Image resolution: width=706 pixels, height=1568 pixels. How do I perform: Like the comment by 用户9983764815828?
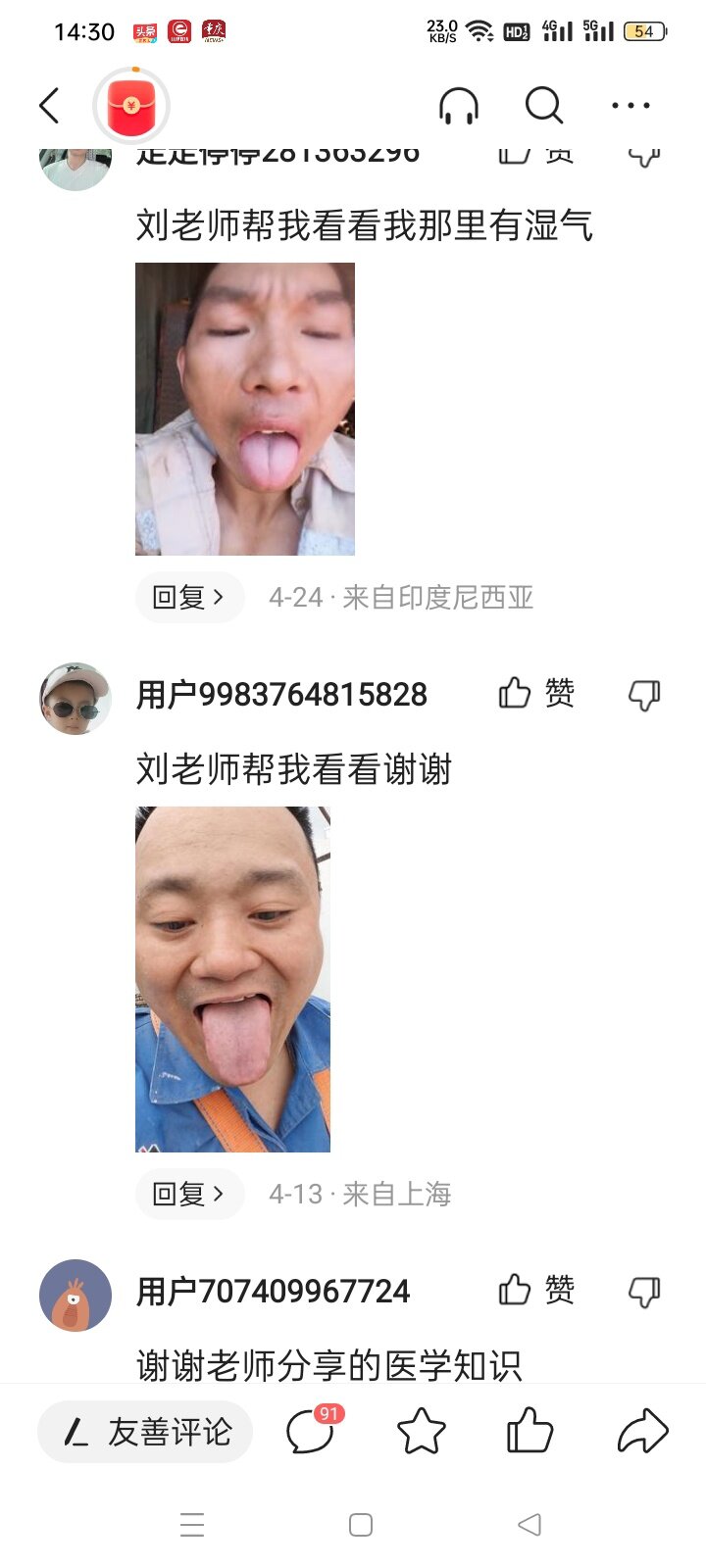click(536, 694)
